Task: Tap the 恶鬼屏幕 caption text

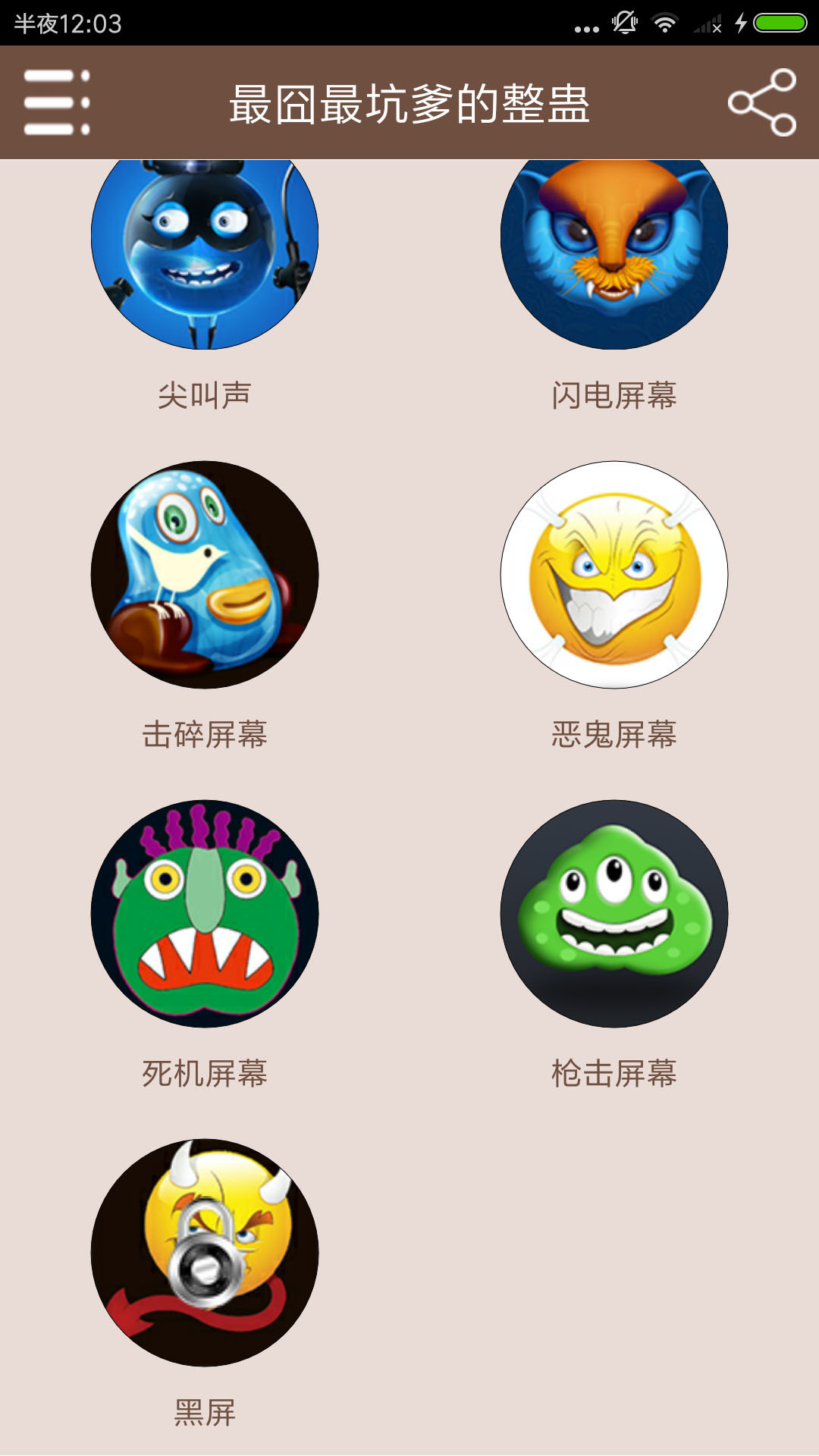Action: point(614,733)
